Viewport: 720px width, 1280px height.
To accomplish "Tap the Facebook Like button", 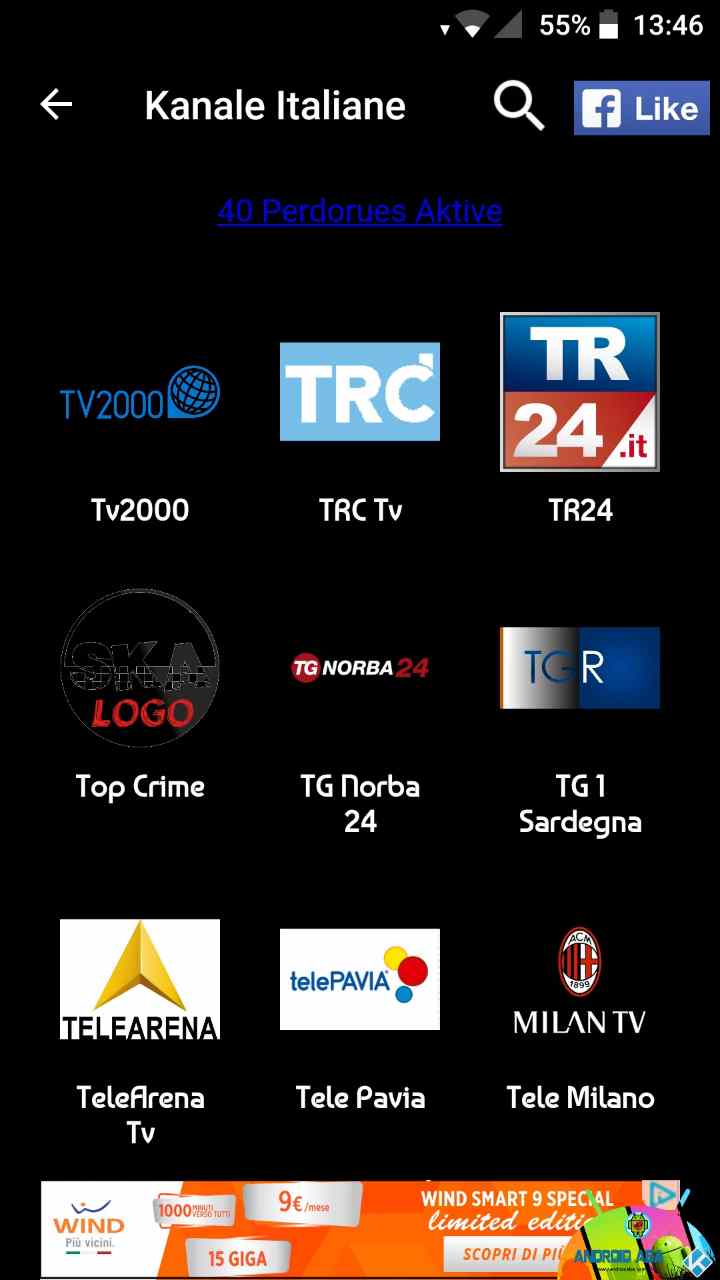I will [x=642, y=108].
